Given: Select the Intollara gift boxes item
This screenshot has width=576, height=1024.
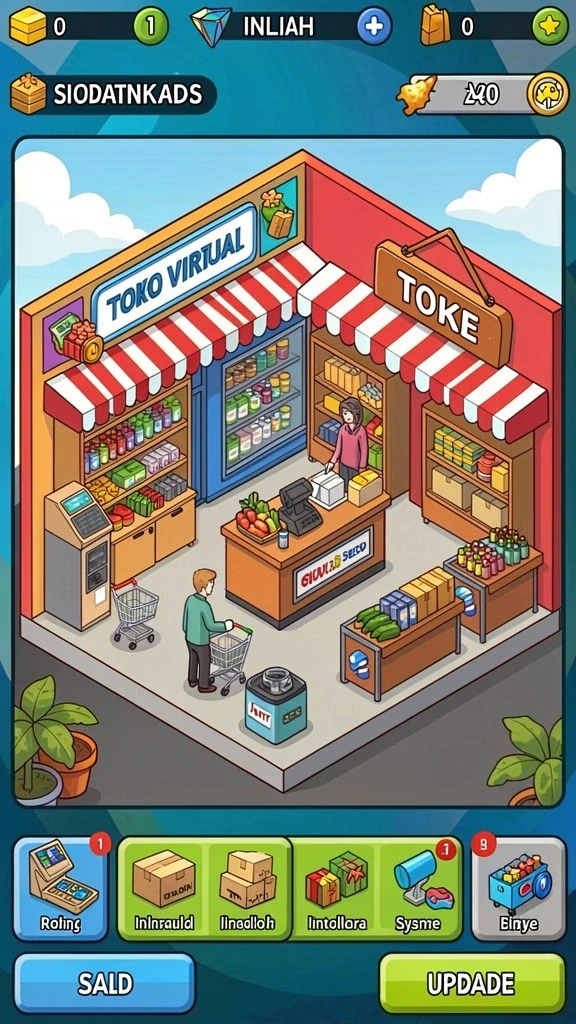Looking at the screenshot, I should (336, 889).
